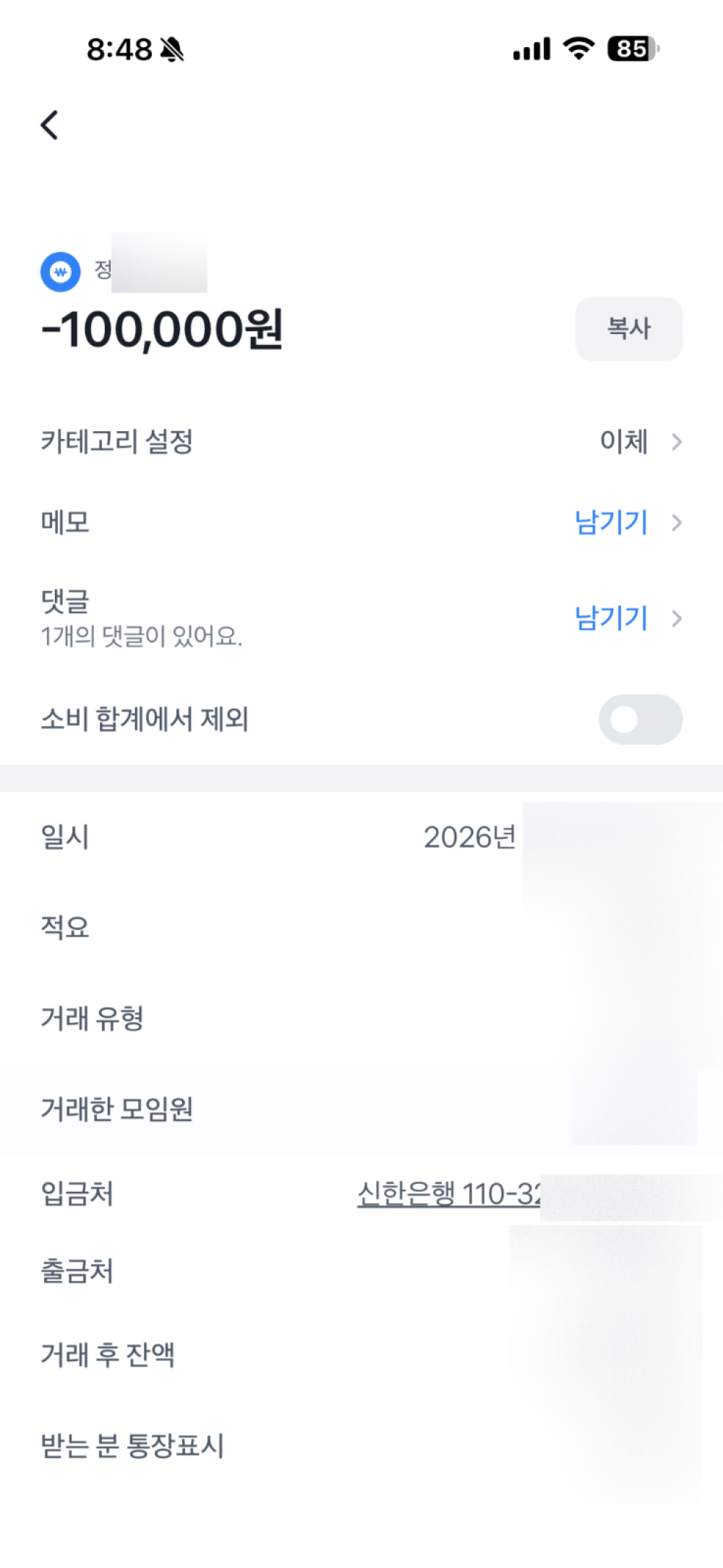Screen dimensions: 723x1568
Task: Go back using the top-left arrow
Action: click(49, 125)
